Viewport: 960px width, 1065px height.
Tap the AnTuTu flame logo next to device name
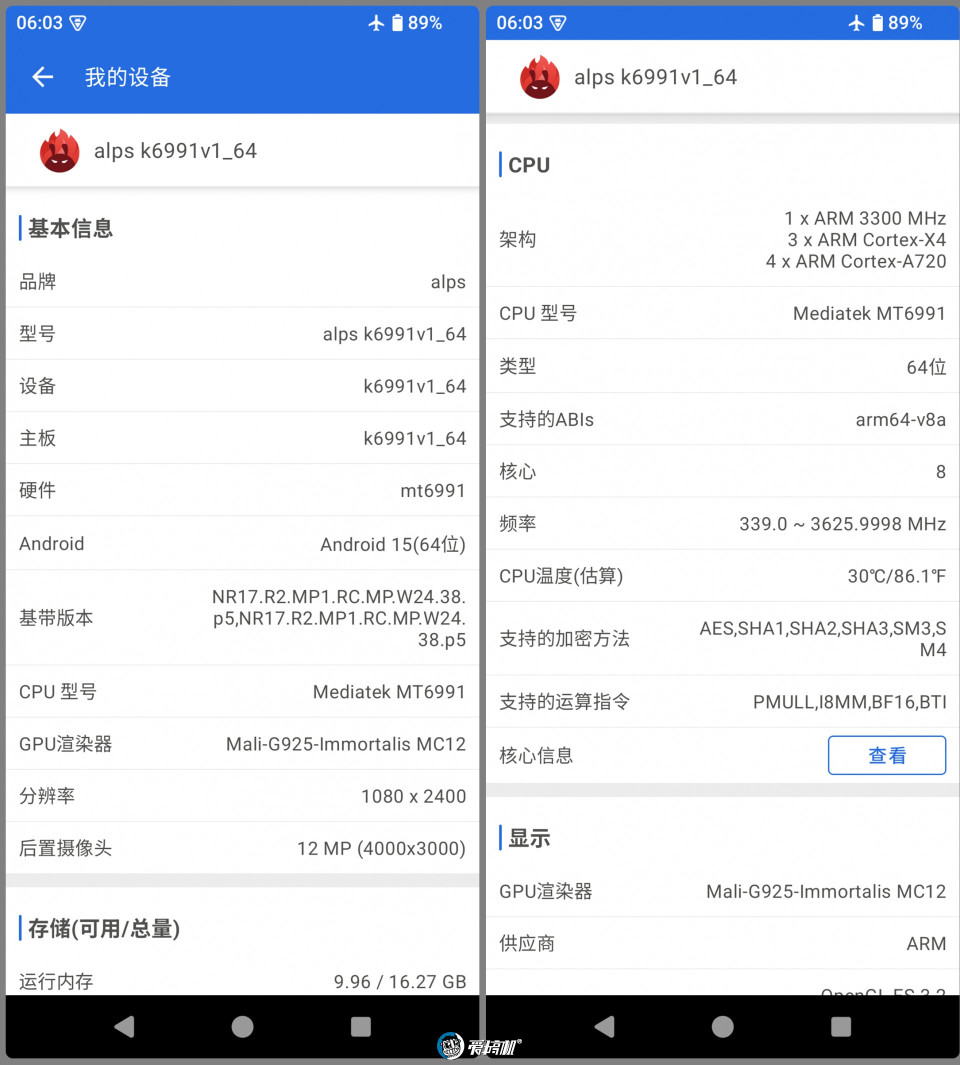tap(59, 151)
